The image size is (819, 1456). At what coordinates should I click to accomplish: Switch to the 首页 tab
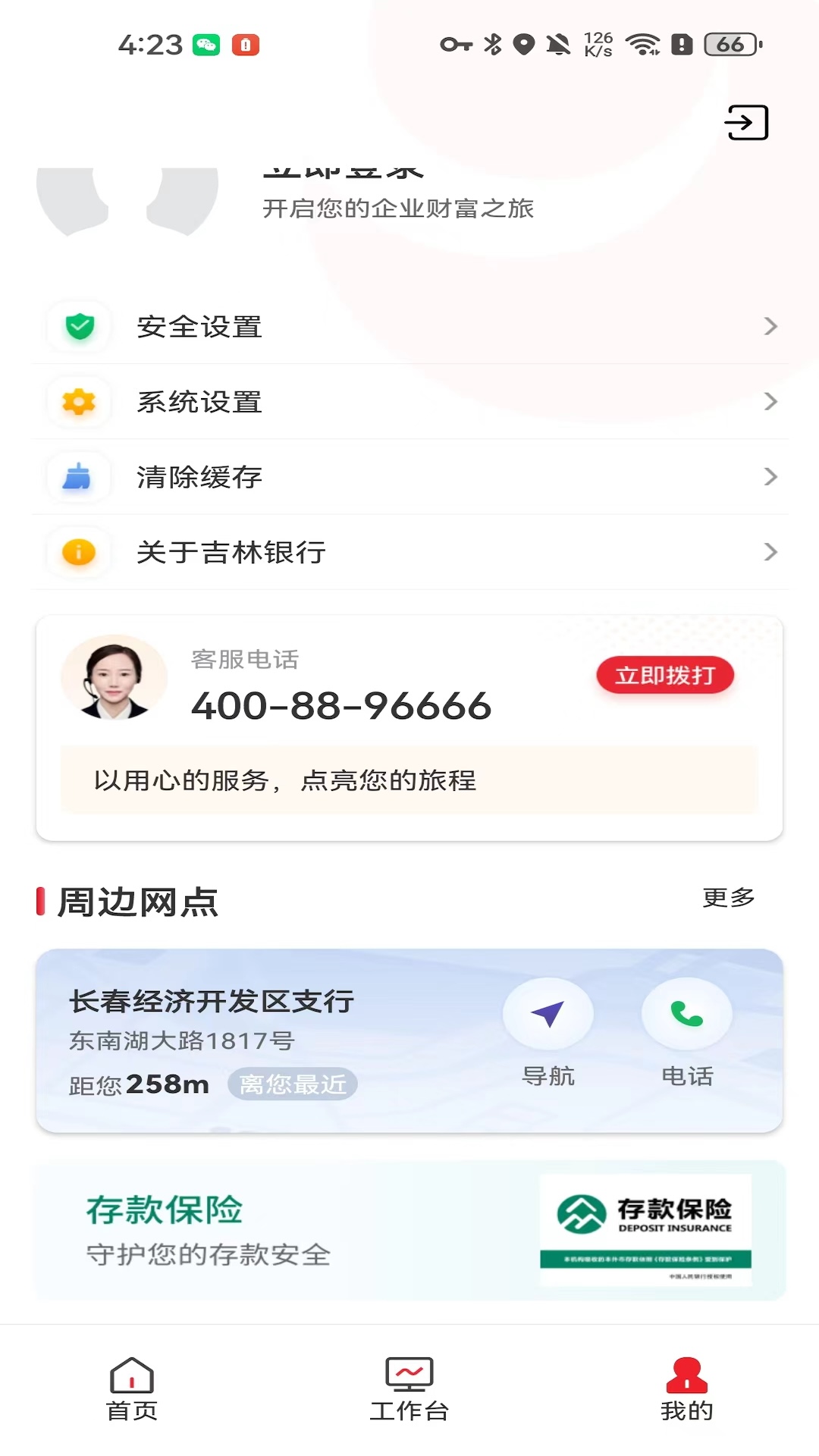132,1389
